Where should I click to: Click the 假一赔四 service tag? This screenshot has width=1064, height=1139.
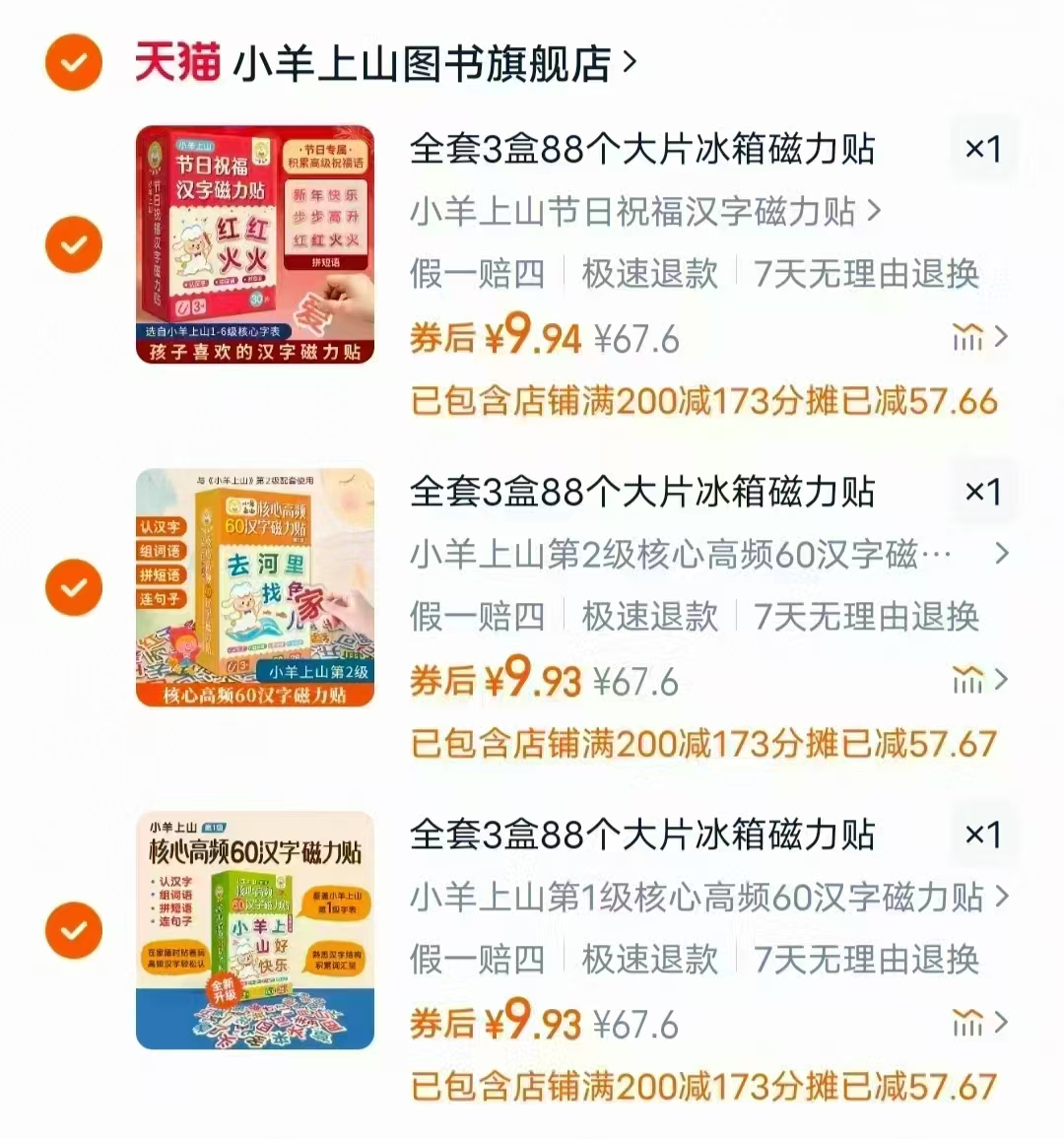point(476,277)
